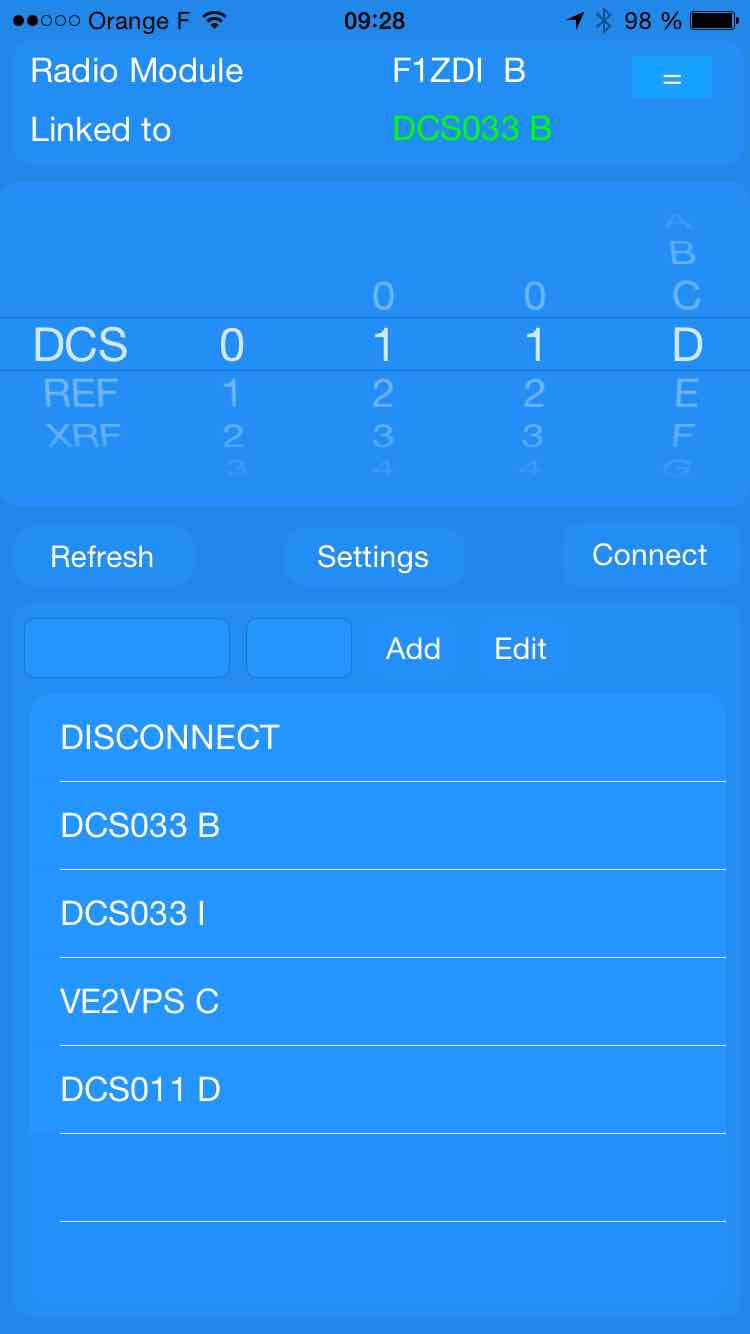The width and height of the screenshot is (750, 1334).
Task: Tap the Add button
Action: point(413,649)
